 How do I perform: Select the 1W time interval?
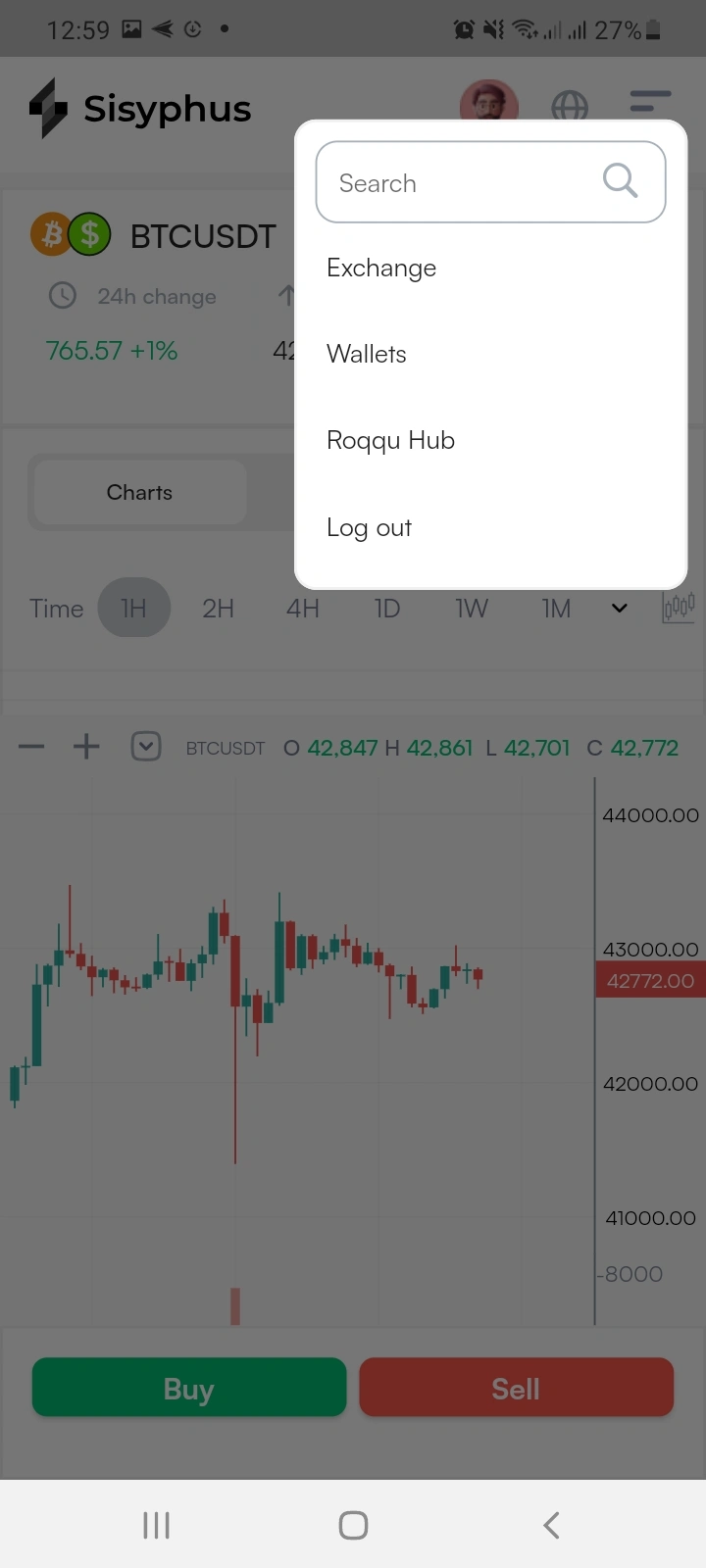point(471,609)
